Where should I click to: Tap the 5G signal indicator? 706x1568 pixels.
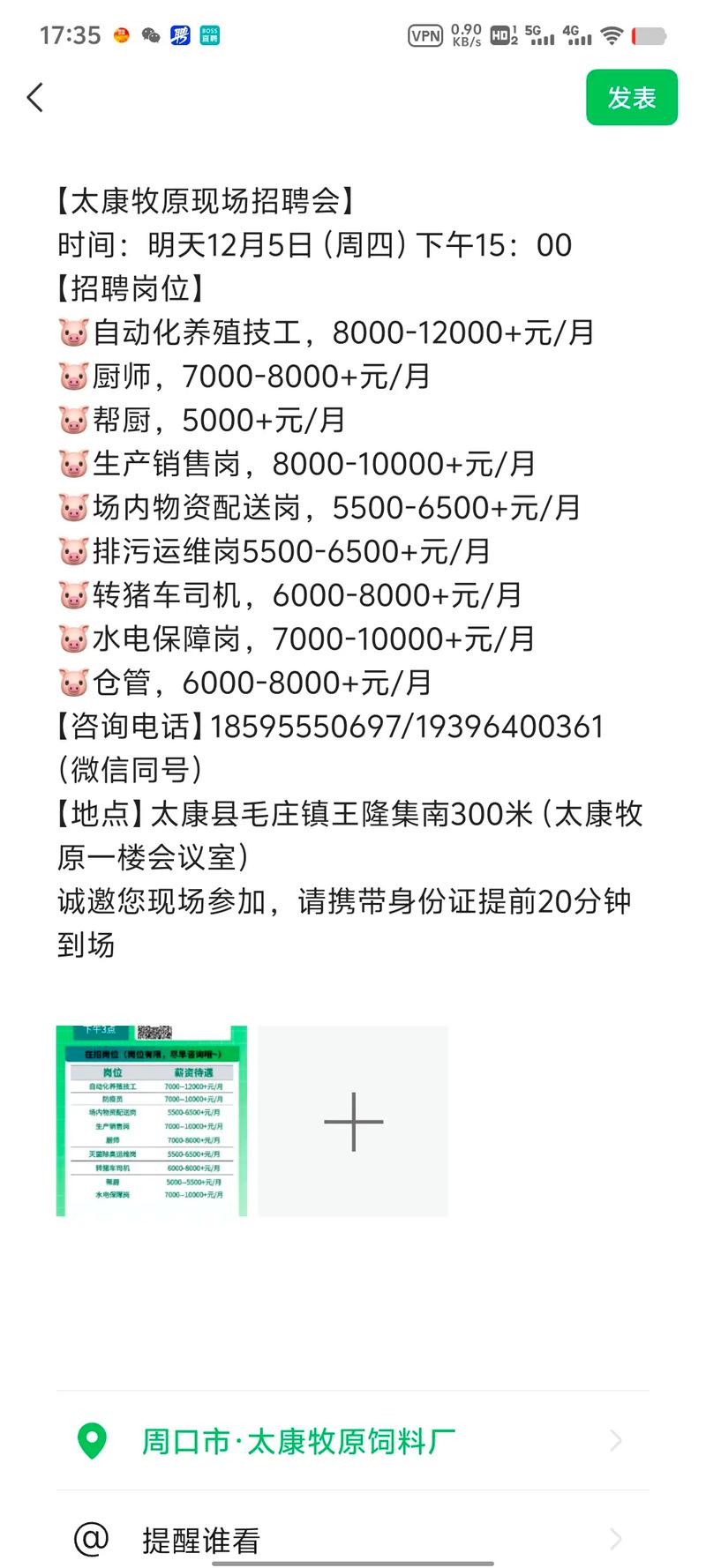tap(539, 35)
